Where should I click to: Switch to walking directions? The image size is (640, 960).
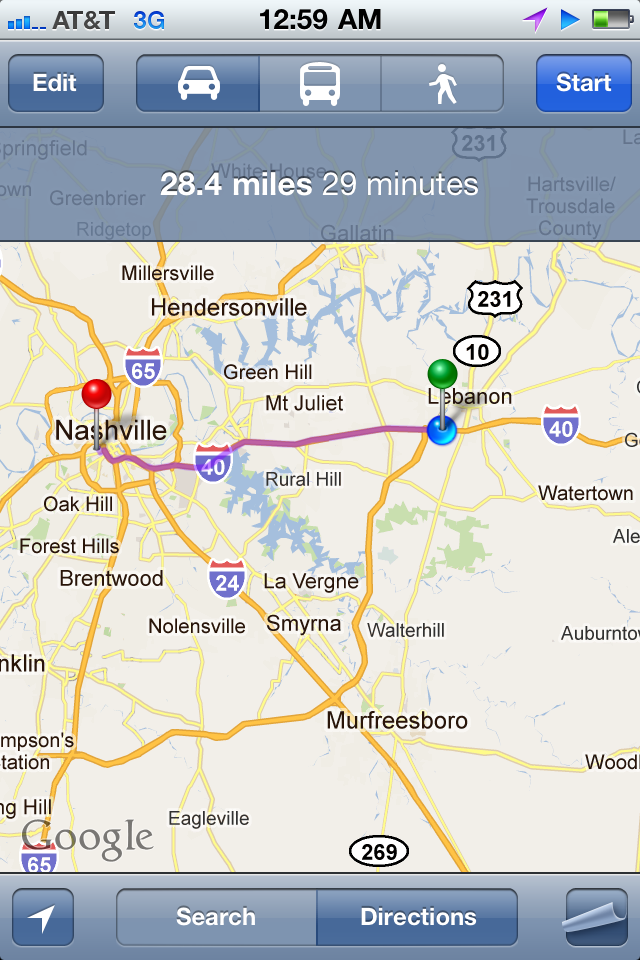442,83
